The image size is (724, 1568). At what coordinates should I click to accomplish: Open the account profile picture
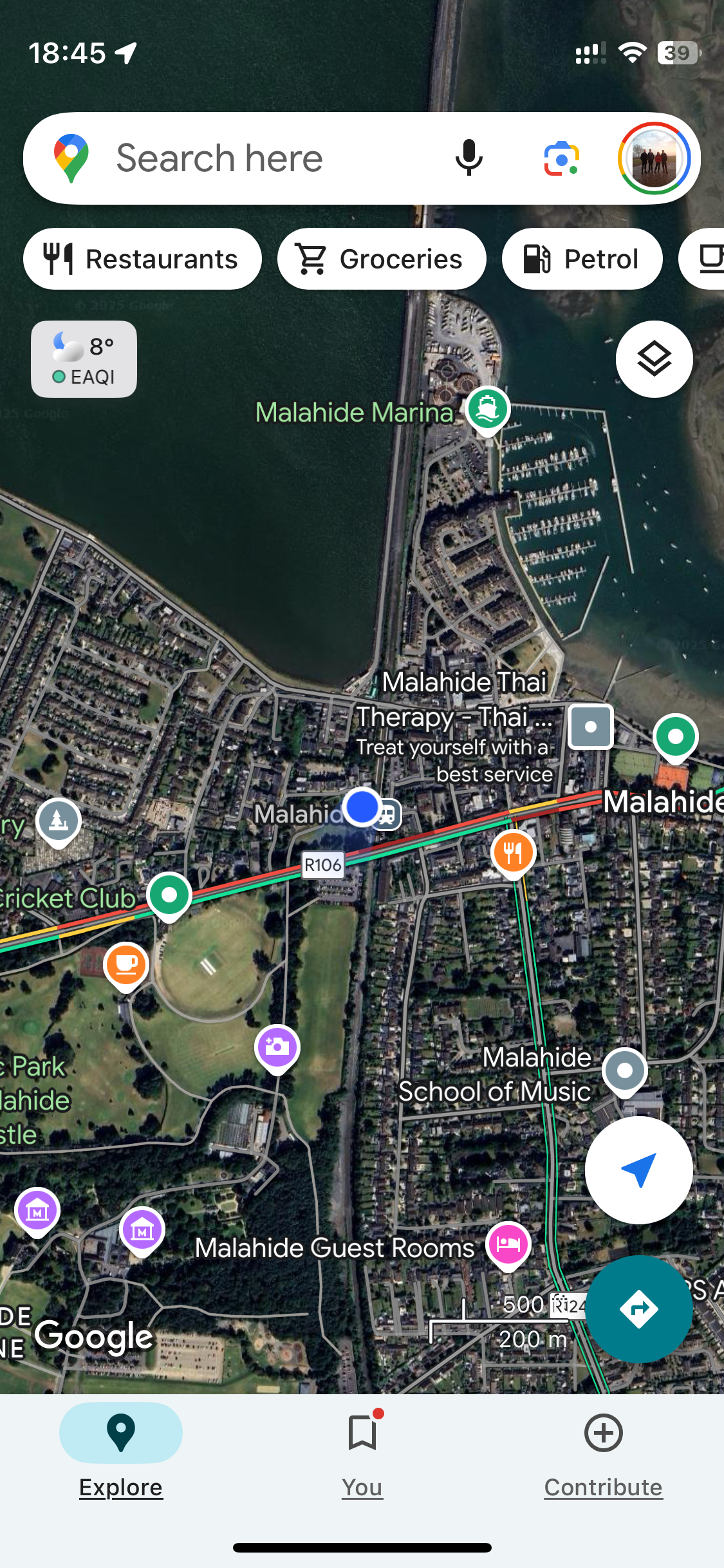tap(654, 158)
